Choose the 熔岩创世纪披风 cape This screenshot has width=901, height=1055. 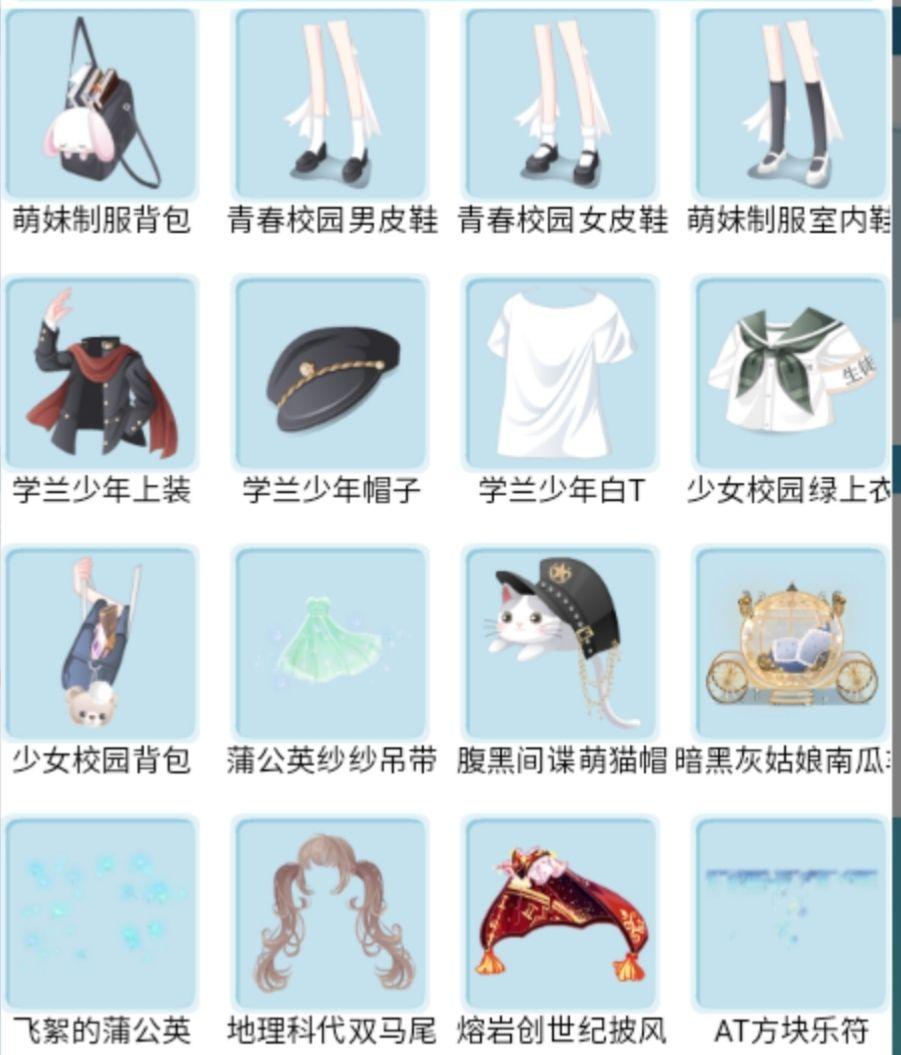[x=561, y=914]
